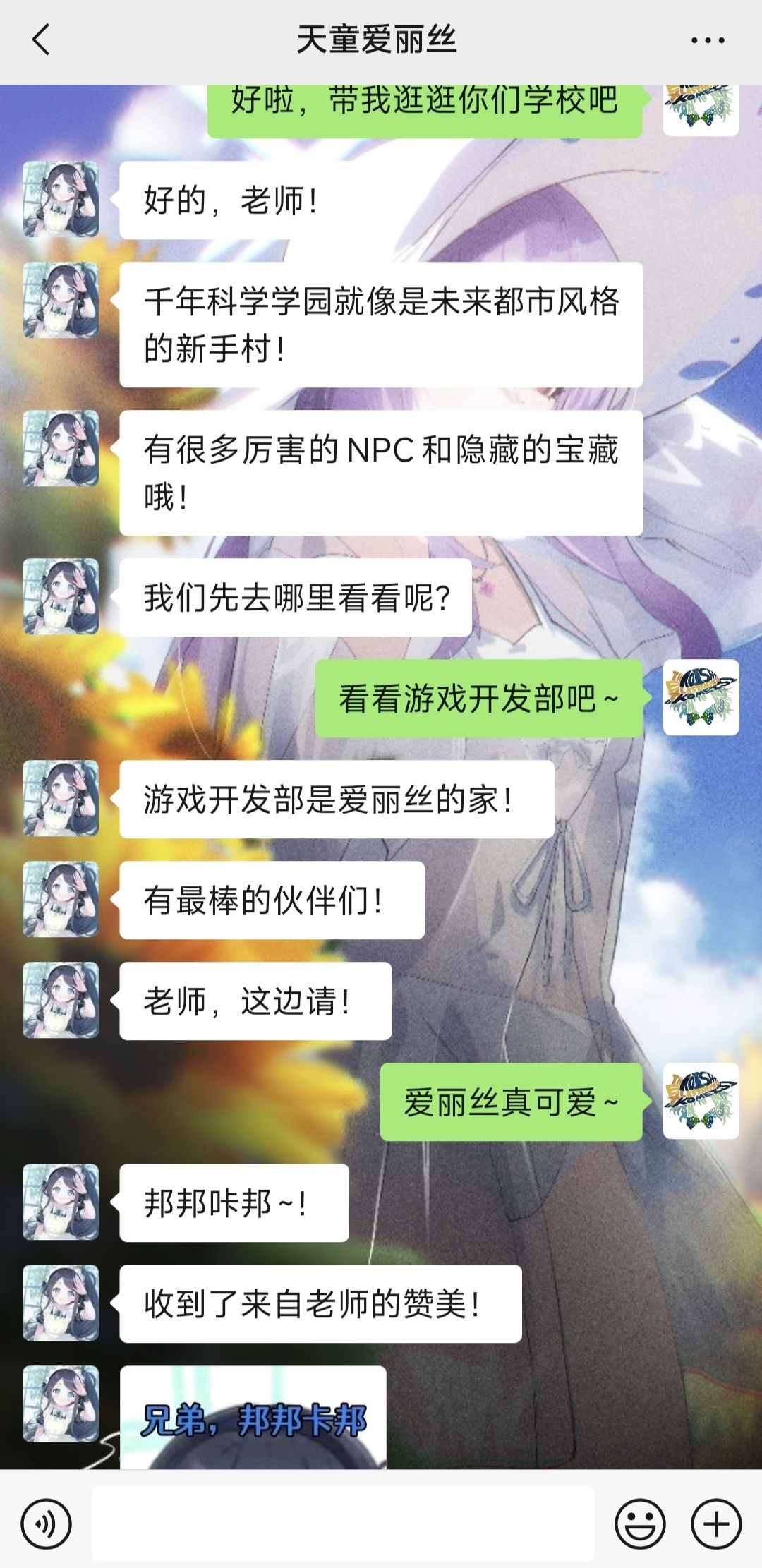Open the emoji picker
Image resolution: width=762 pixels, height=1568 pixels.
640,1524
